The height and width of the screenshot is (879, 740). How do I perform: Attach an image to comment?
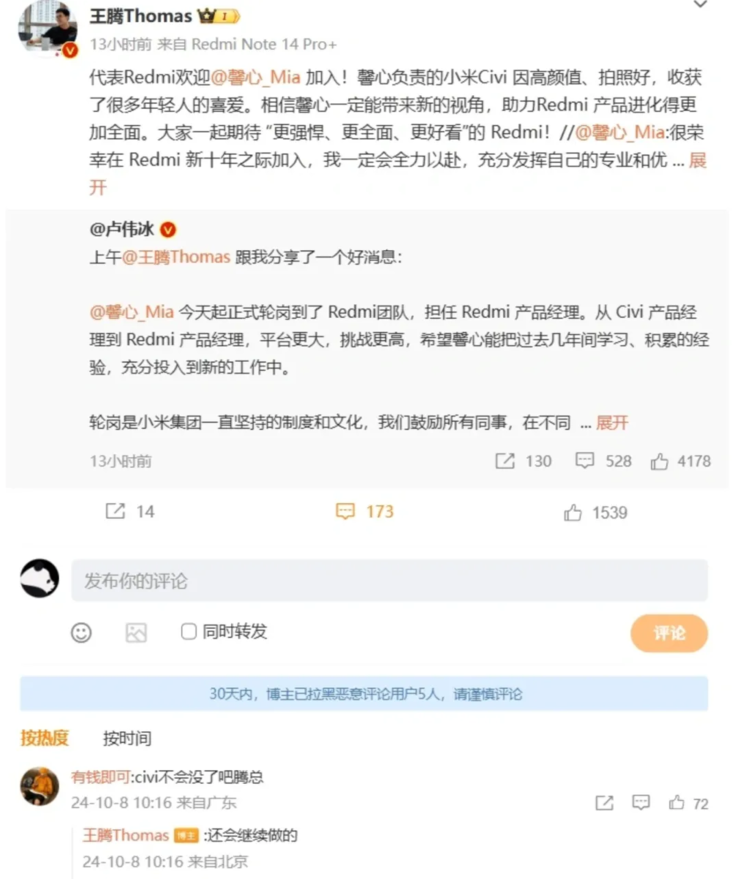pyautogui.click(x=136, y=632)
